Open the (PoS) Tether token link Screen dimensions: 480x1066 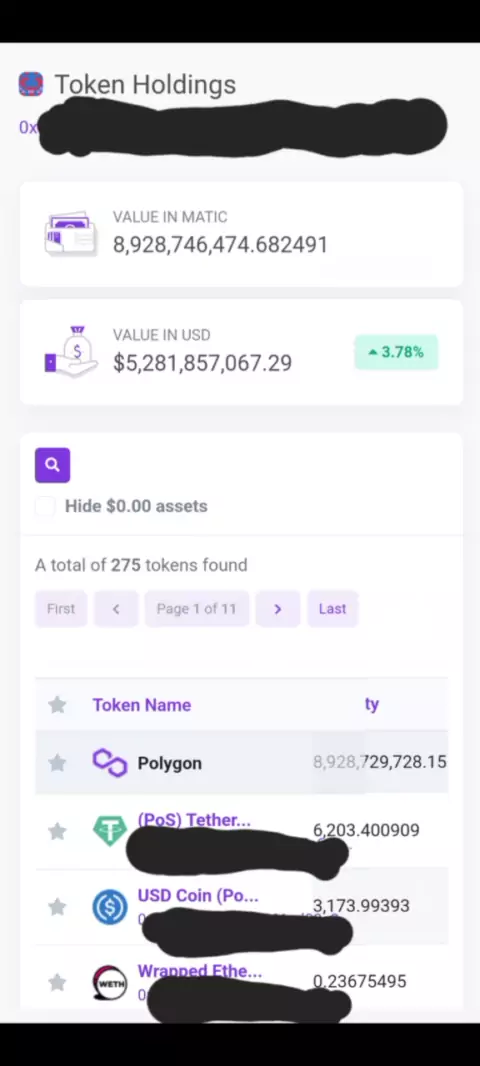click(194, 820)
